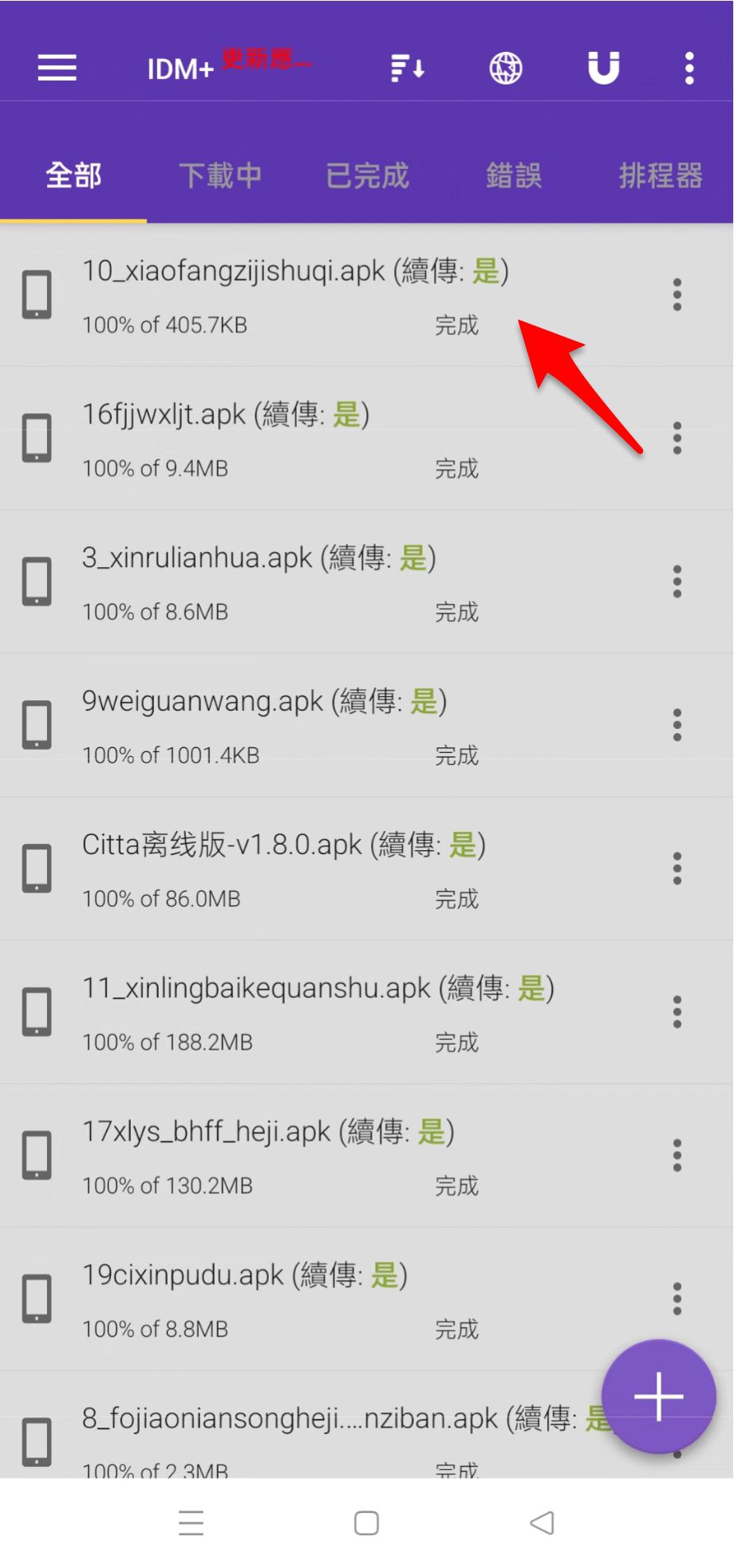Image resolution: width=734 pixels, height=1568 pixels.
Task: Open the sort downloads option
Action: tap(407, 69)
